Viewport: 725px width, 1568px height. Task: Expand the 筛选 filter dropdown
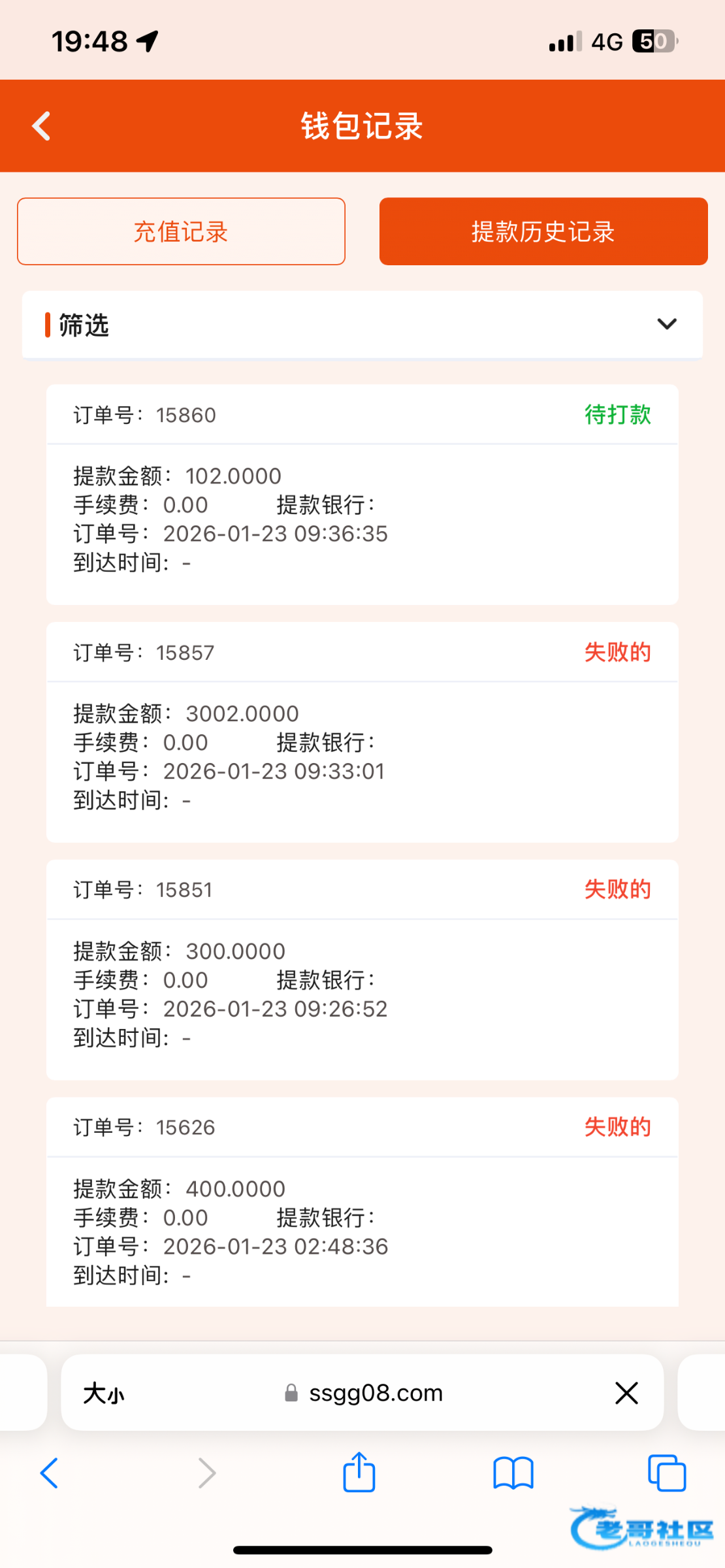(666, 324)
